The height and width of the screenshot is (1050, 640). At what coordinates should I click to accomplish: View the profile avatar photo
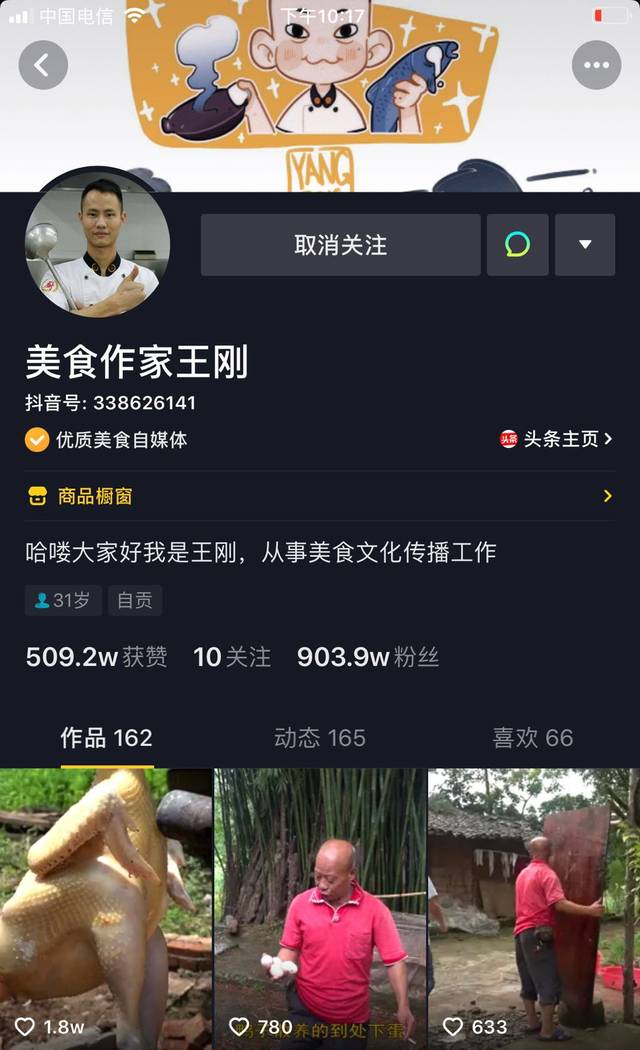98,242
